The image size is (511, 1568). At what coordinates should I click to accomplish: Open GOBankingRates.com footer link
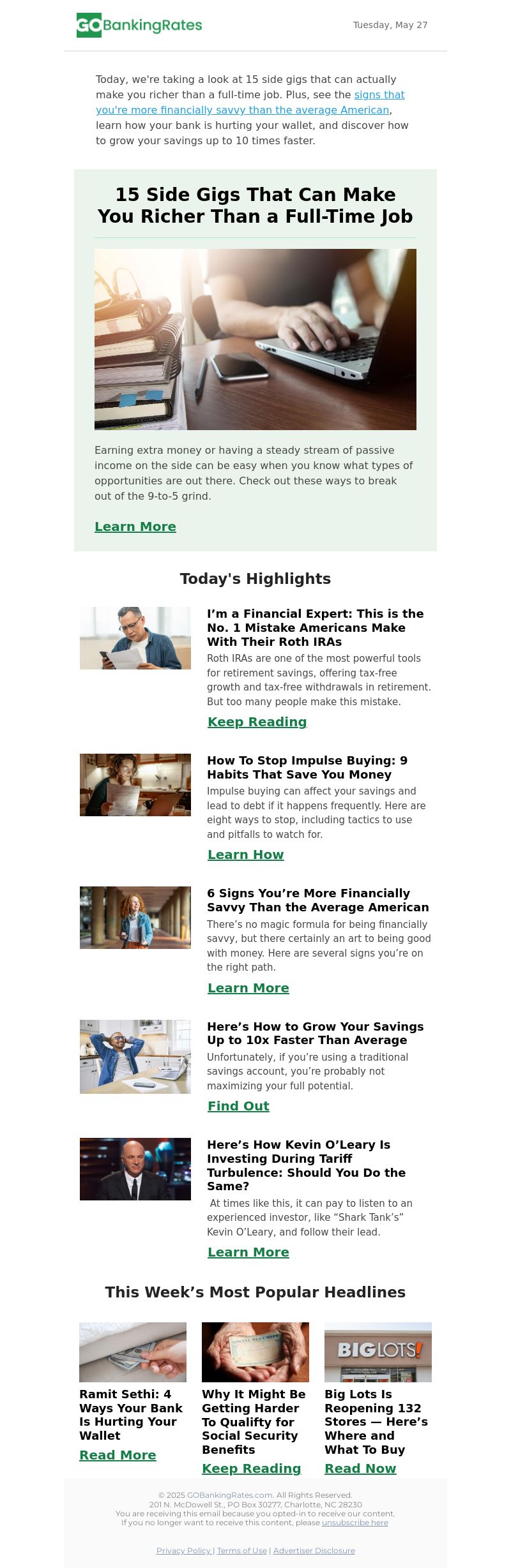click(x=230, y=1495)
